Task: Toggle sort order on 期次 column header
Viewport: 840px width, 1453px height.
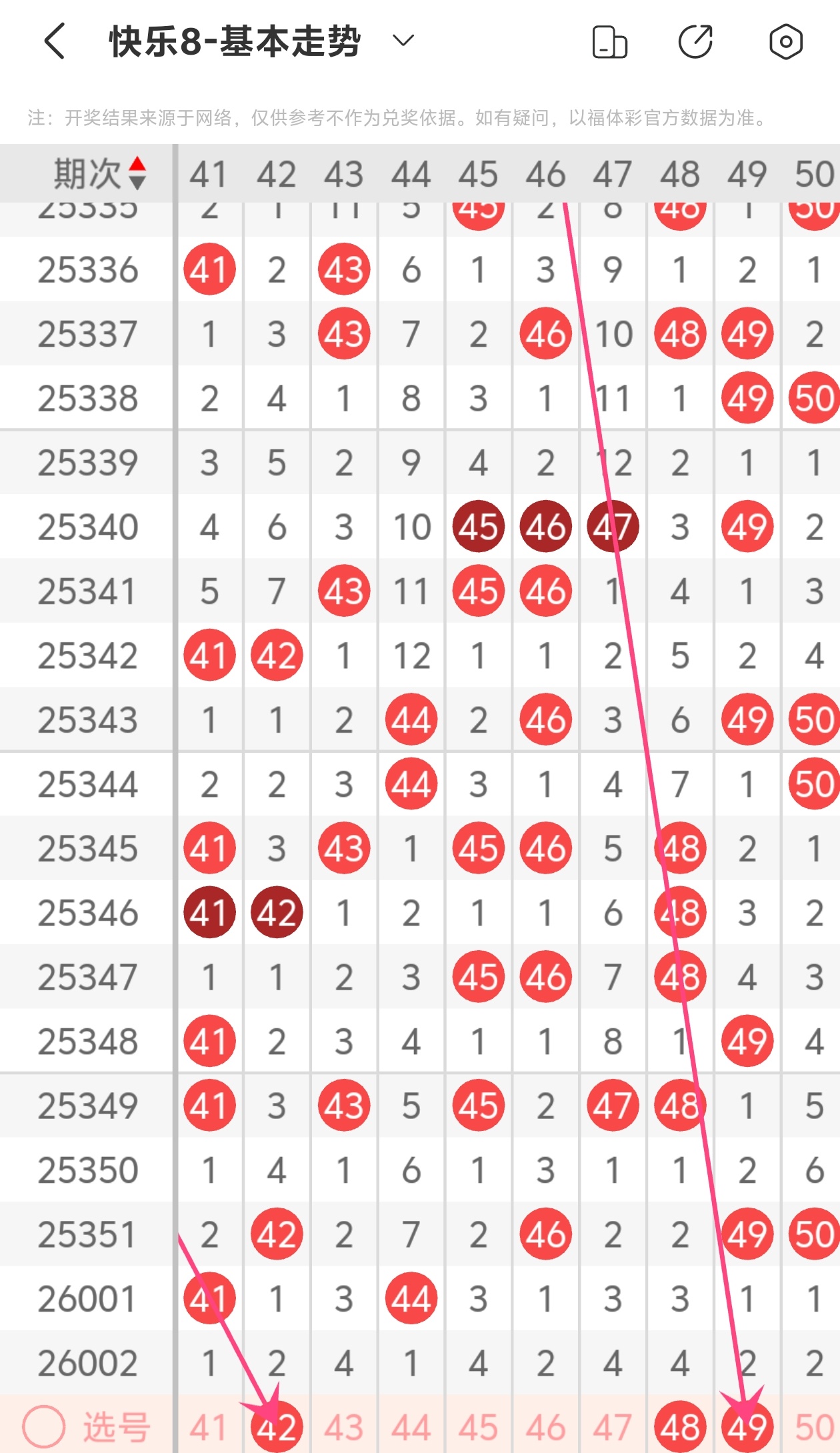Action: [100, 173]
